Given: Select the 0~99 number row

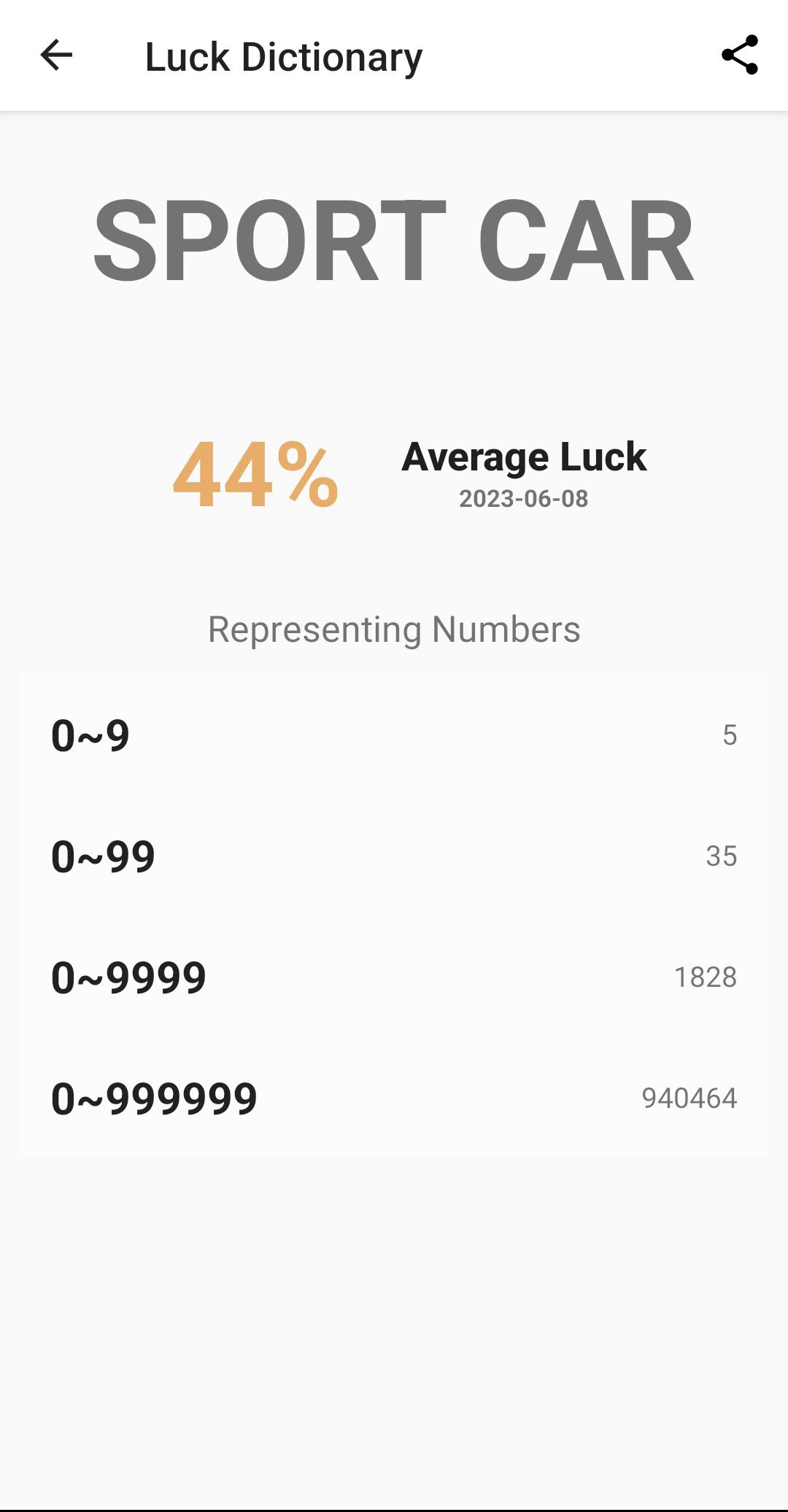Looking at the screenshot, I should [x=394, y=856].
